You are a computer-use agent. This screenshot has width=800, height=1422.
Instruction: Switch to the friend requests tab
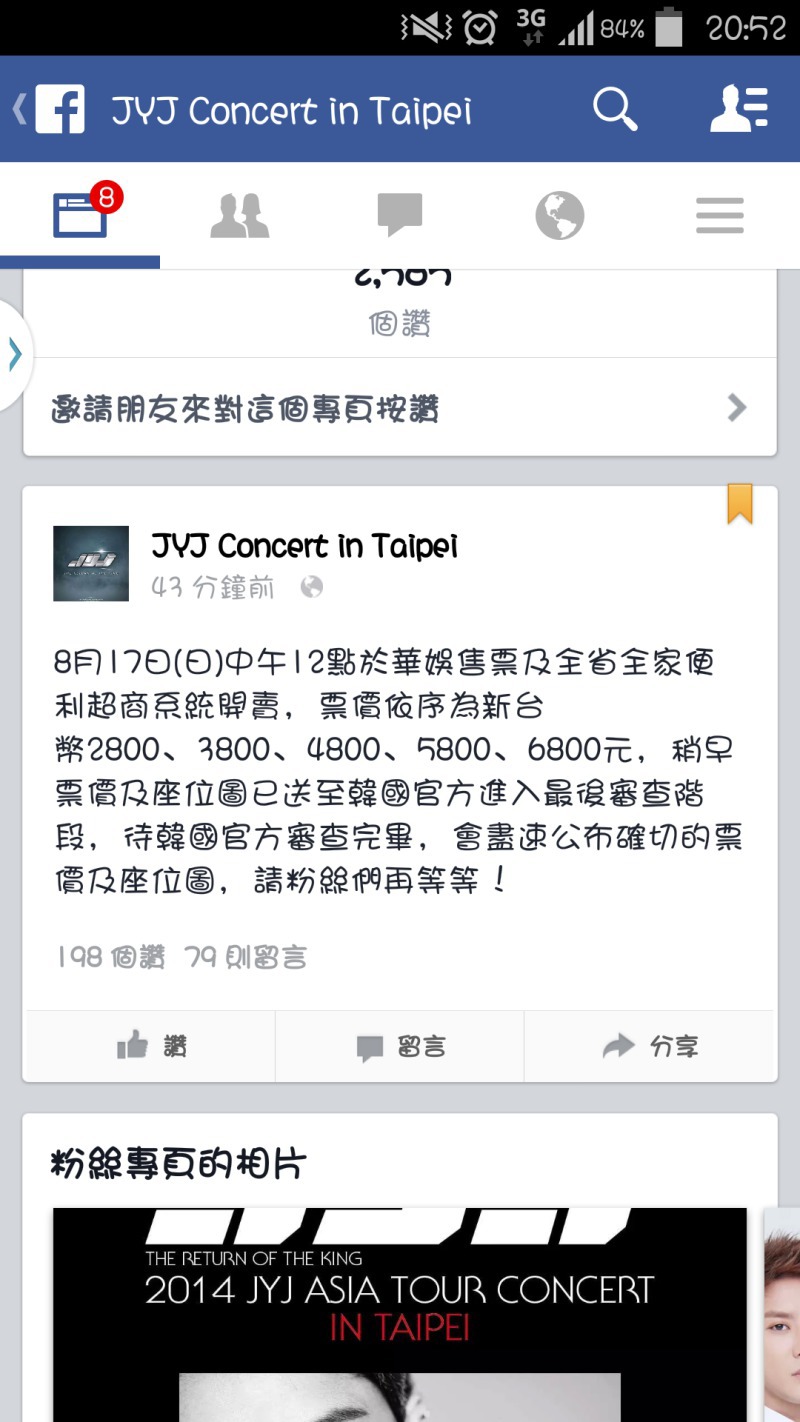240,214
